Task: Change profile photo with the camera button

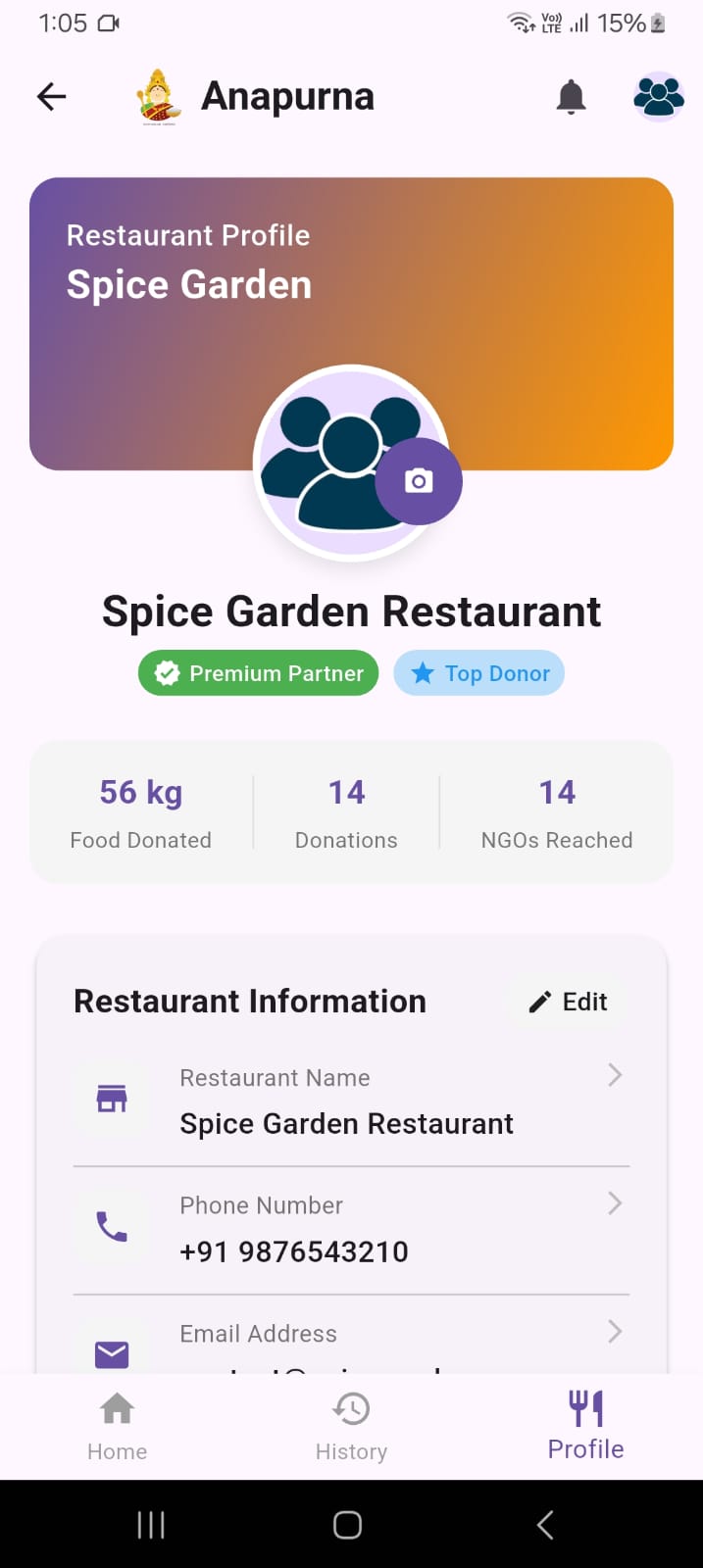Action: pyautogui.click(x=419, y=481)
